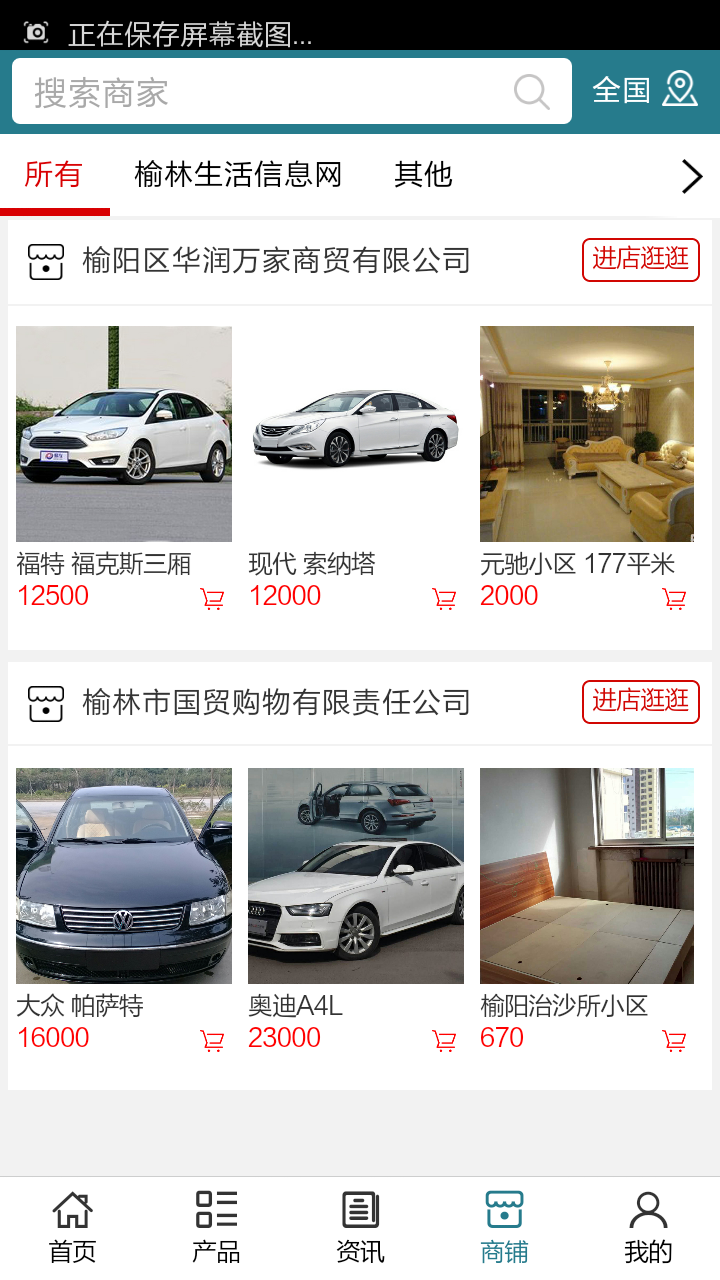Open the 奥迪A4L product
Viewport: 720px width, 1280px height.
pos(356,876)
